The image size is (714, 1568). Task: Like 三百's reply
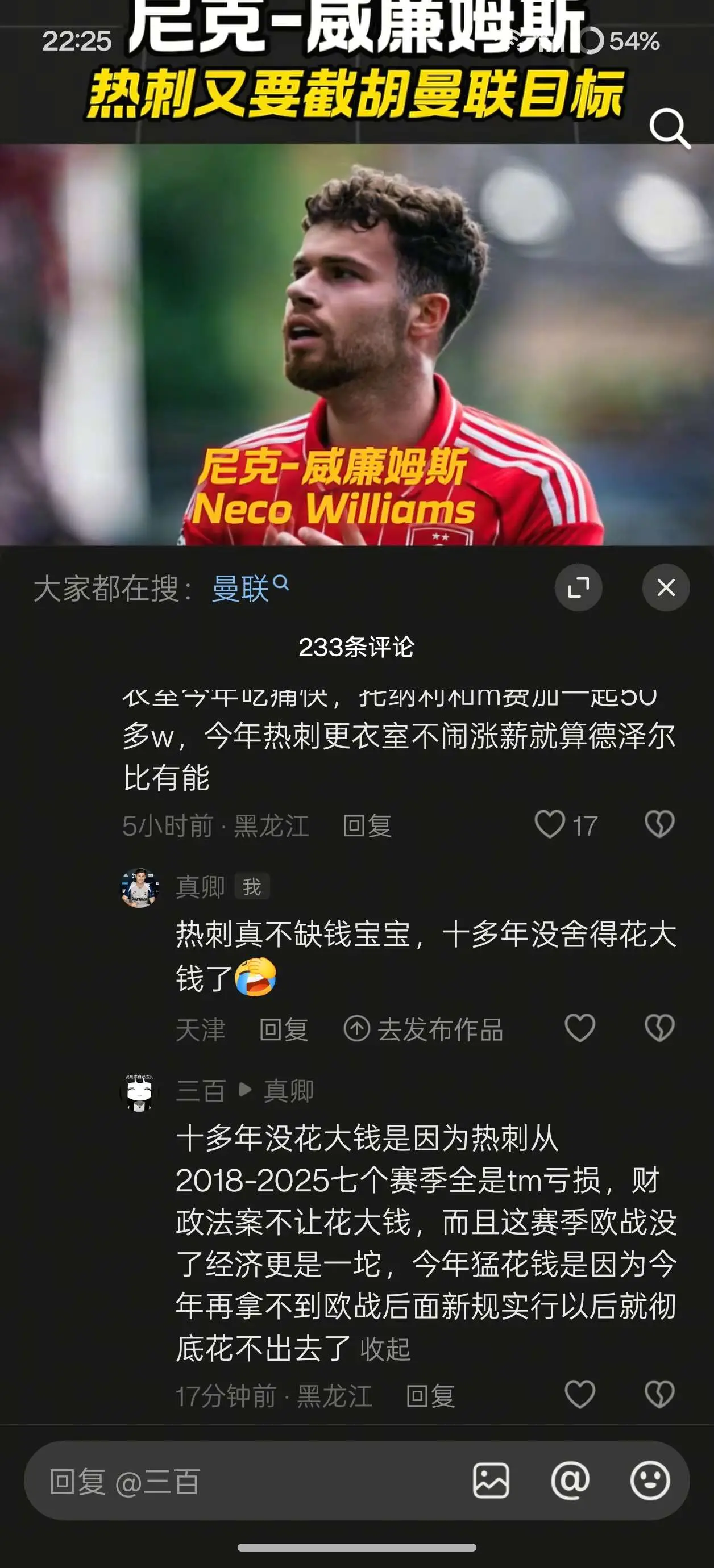[x=580, y=1394]
